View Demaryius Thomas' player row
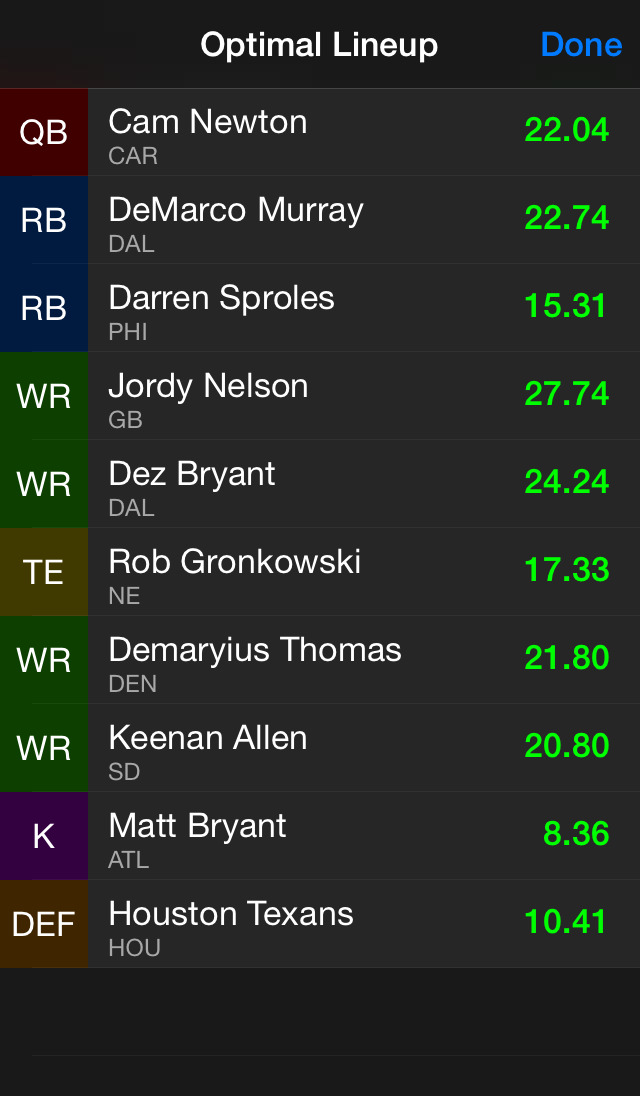 coord(320,660)
